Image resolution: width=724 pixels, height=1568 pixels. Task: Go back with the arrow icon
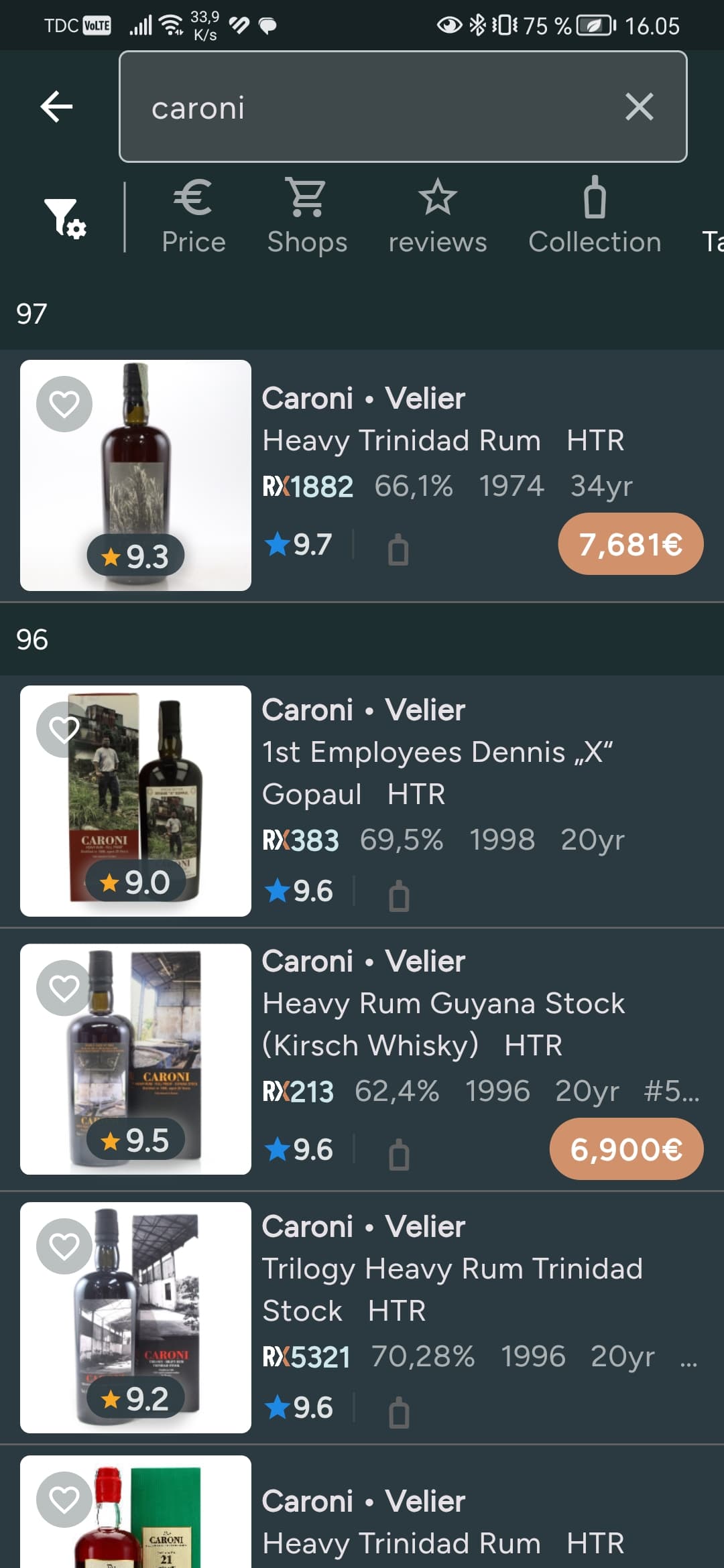point(57,107)
